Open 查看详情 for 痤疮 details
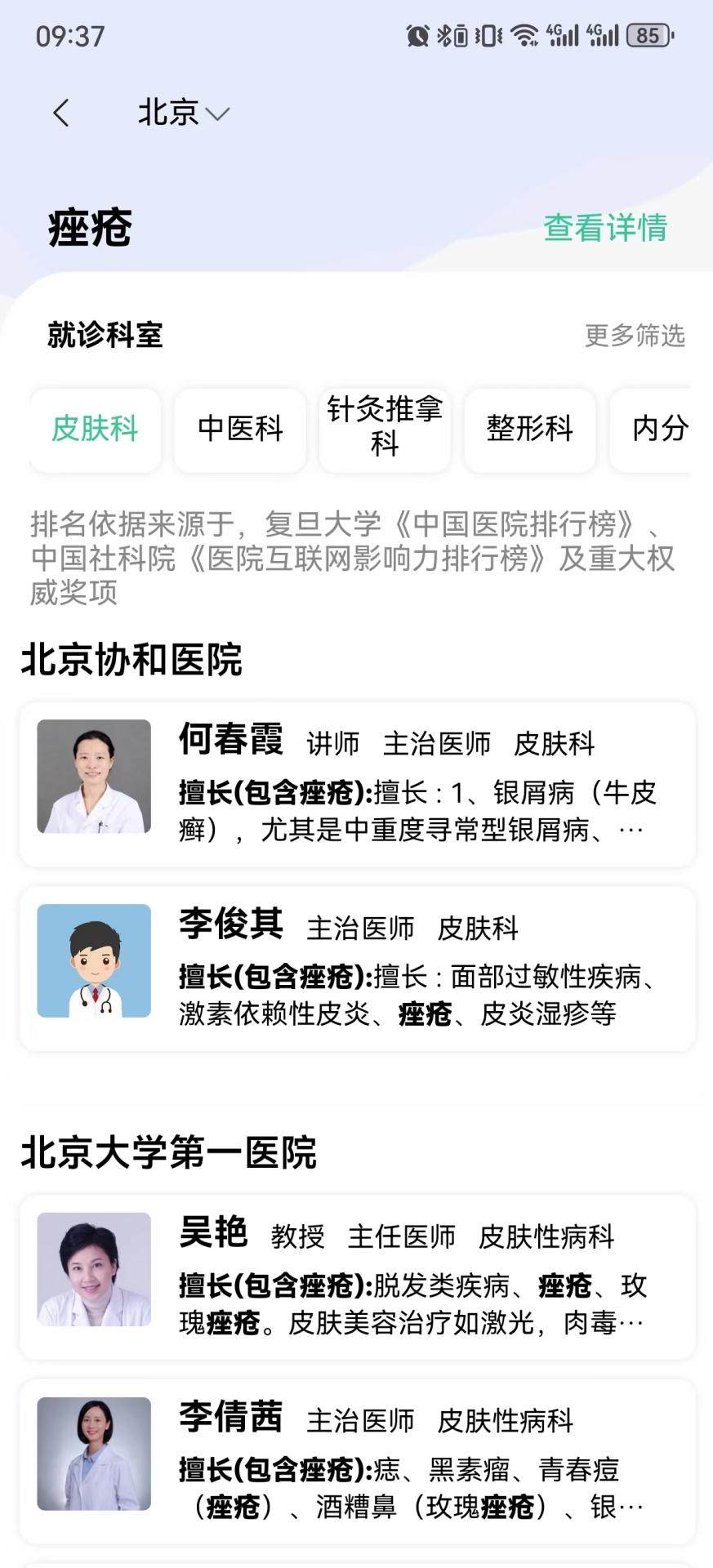The height and width of the screenshot is (1568, 713). (605, 229)
